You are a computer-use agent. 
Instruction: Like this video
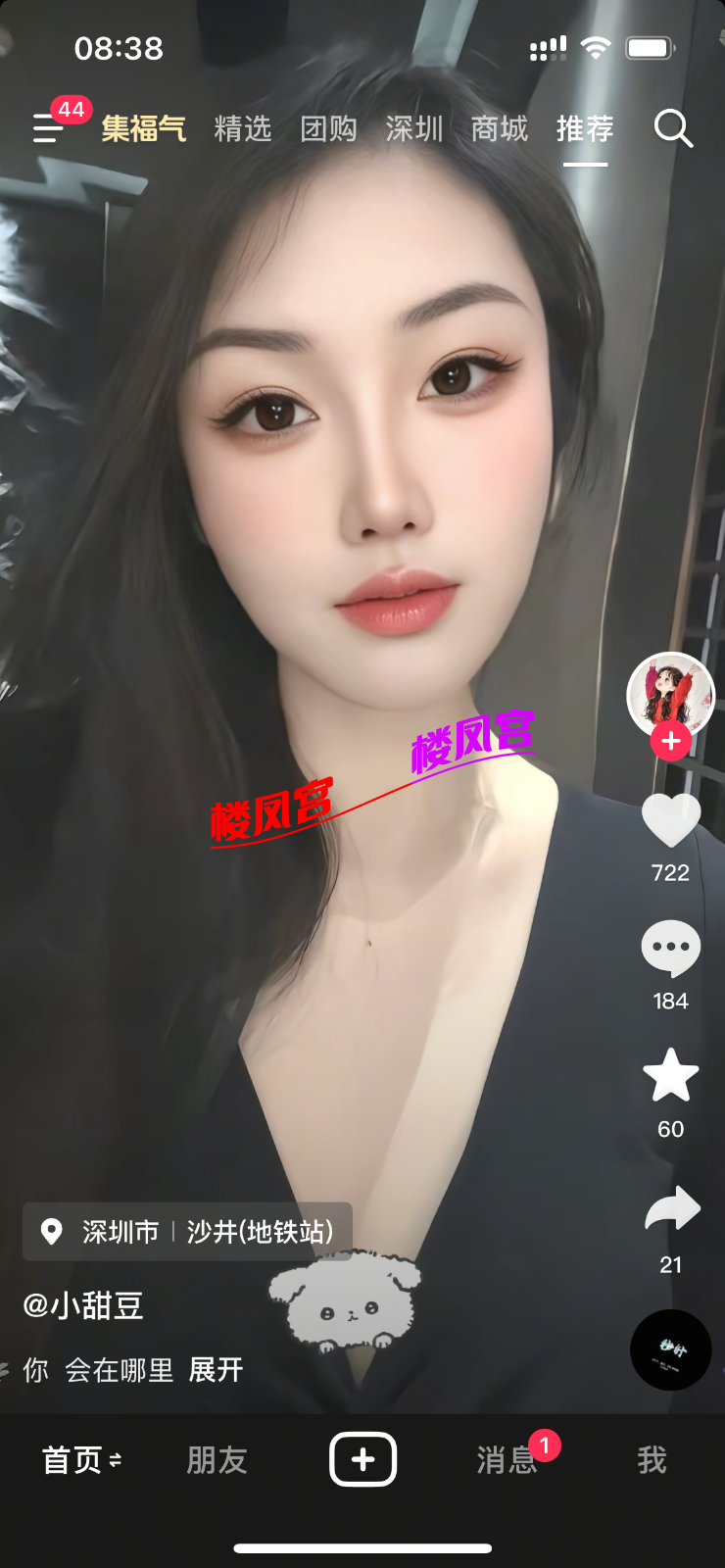click(x=671, y=820)
